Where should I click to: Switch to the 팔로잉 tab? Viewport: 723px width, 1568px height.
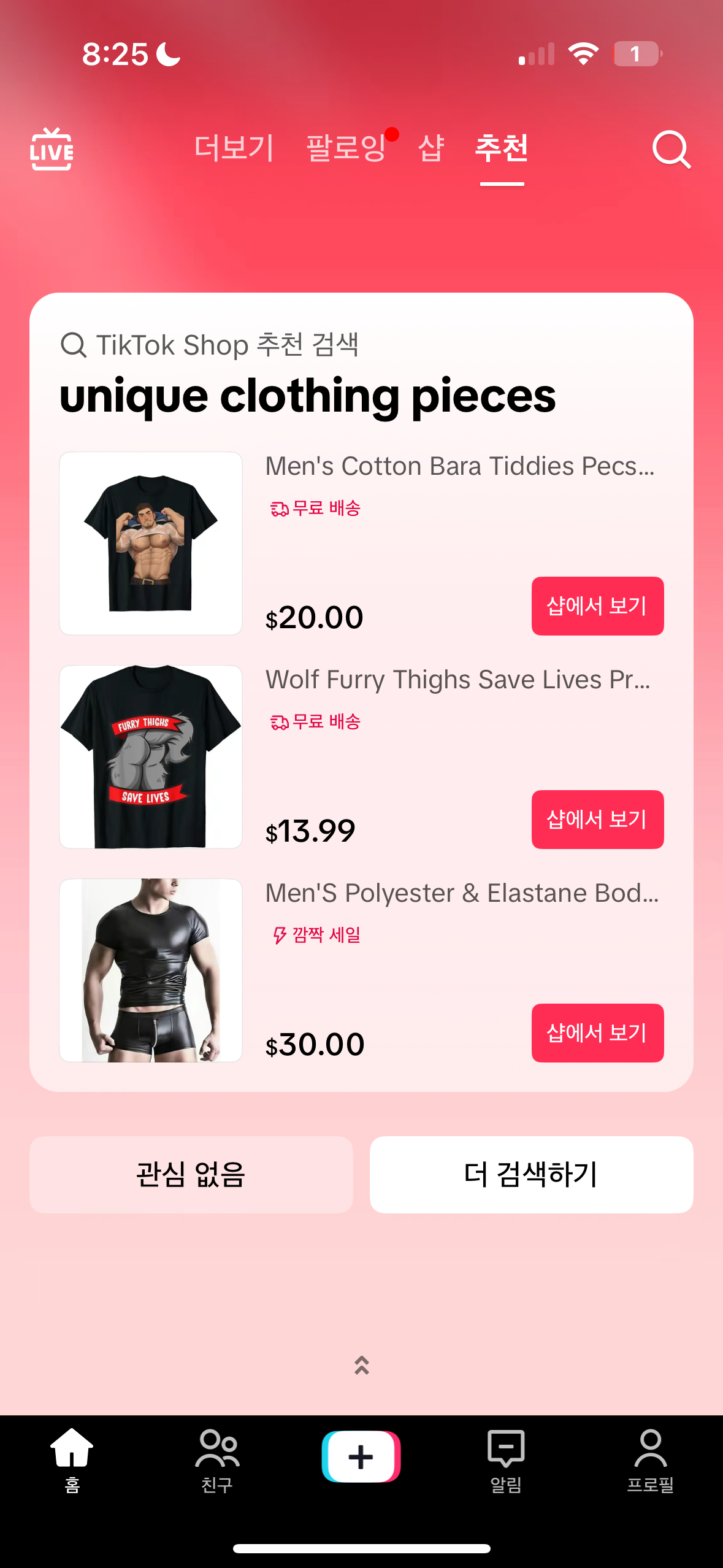pos(346,148)
